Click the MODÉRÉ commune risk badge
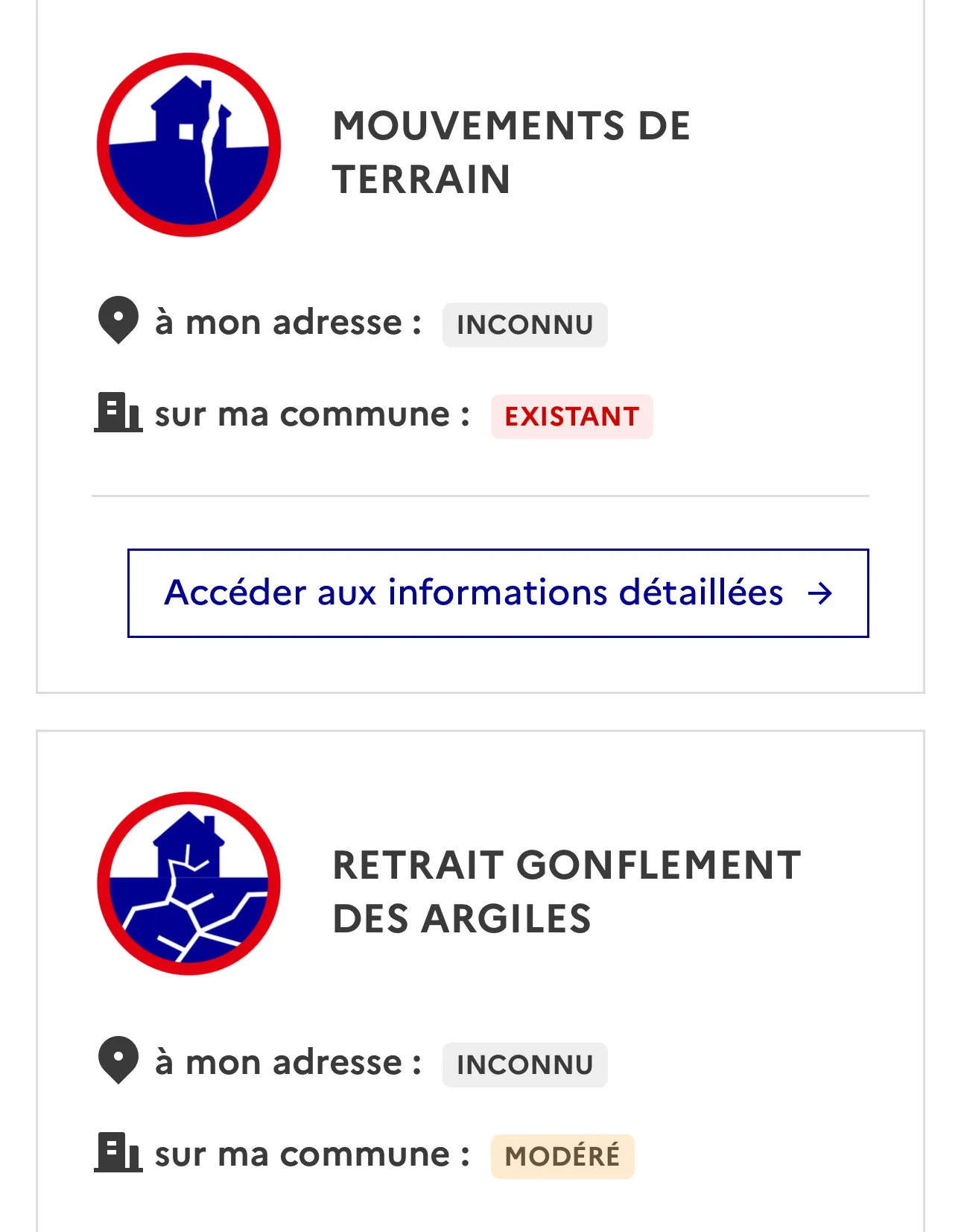Image resolution: width=961 pixels, height=1232 pixels. click(x=562, y=1155)
